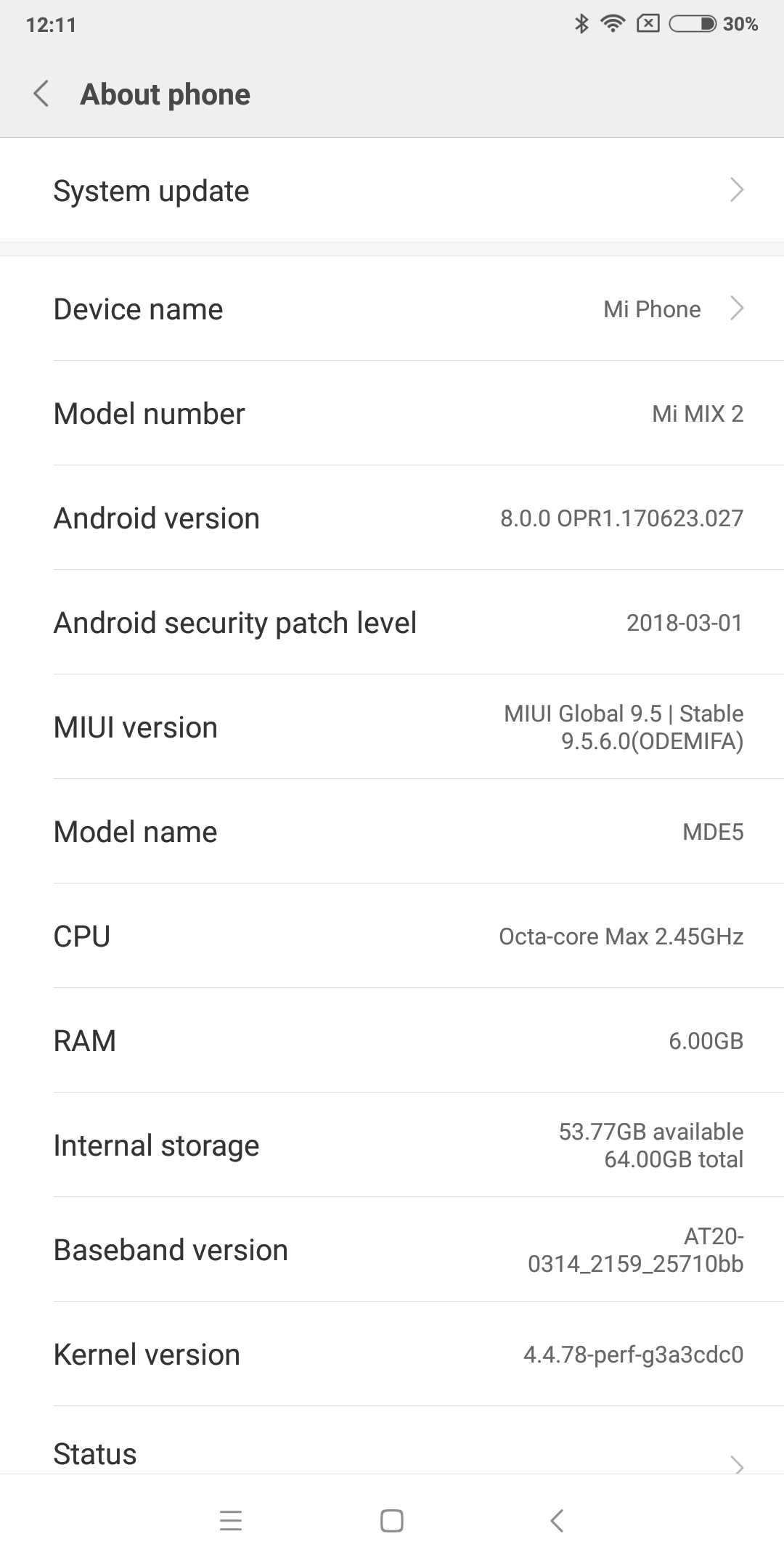Image resolution: width=784 pixels, height=1568 pixels.
Task: Tap the navigation bar back button
Action: click(557, 1520)
